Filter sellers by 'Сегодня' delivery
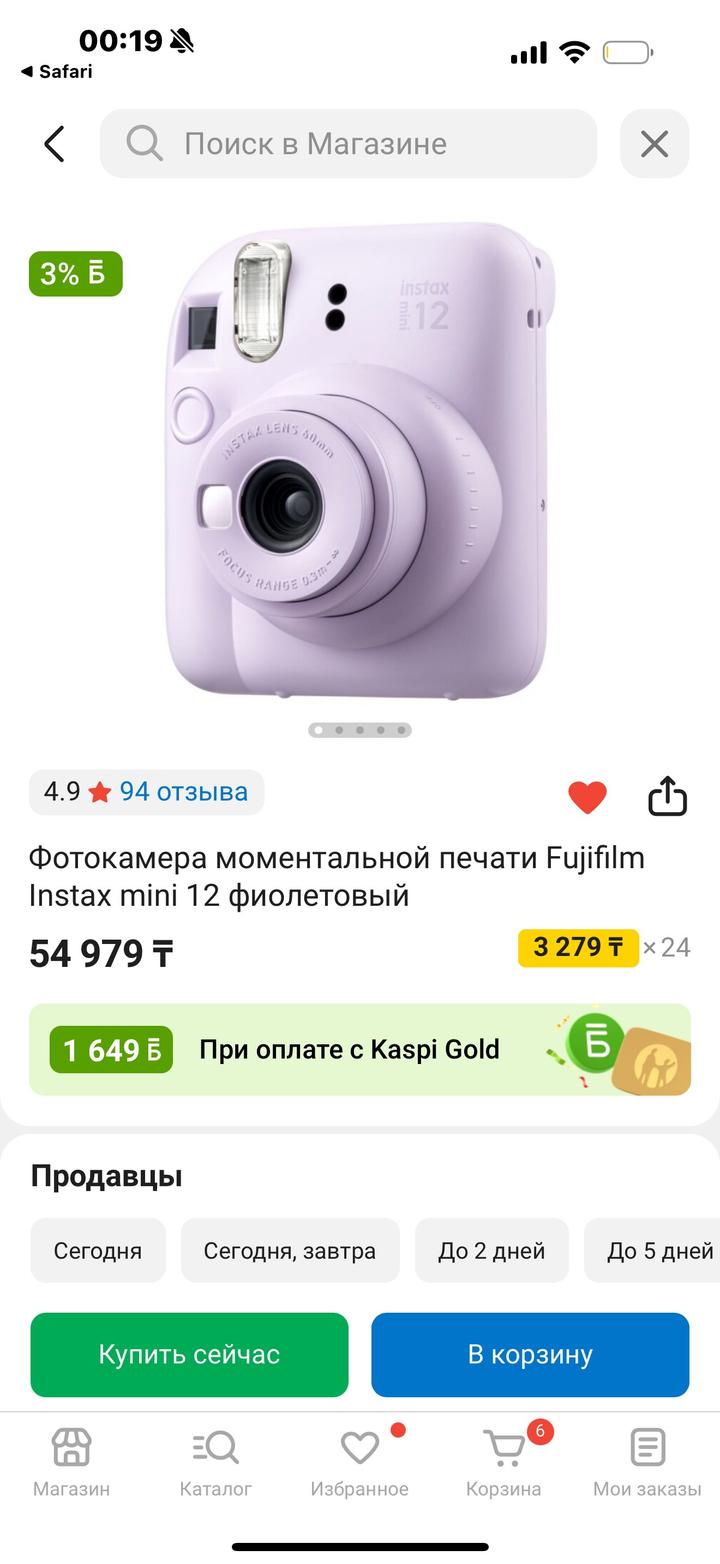The height and width of the screenshot is (1564, 720). [98, 1250]
